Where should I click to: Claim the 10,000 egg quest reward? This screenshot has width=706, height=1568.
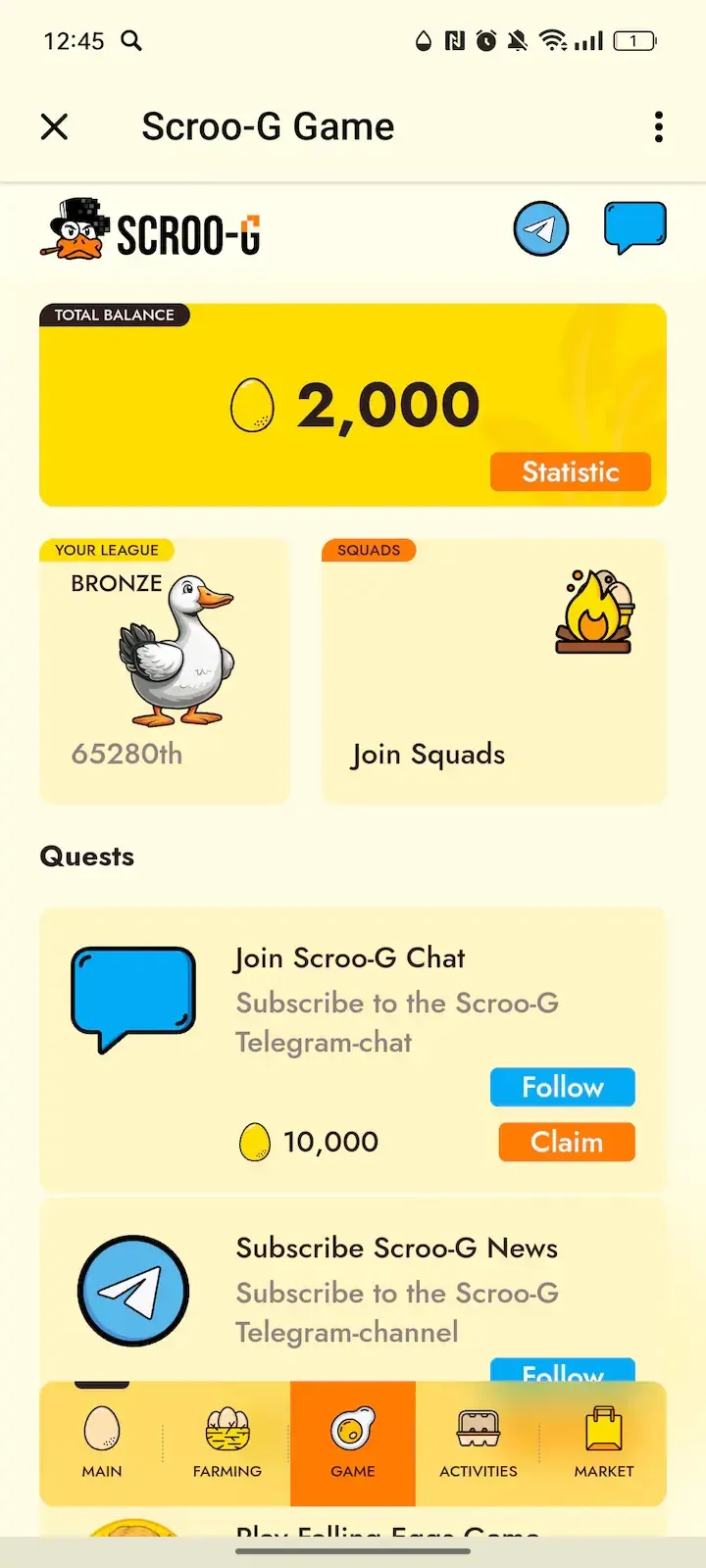pos(566,1142)
